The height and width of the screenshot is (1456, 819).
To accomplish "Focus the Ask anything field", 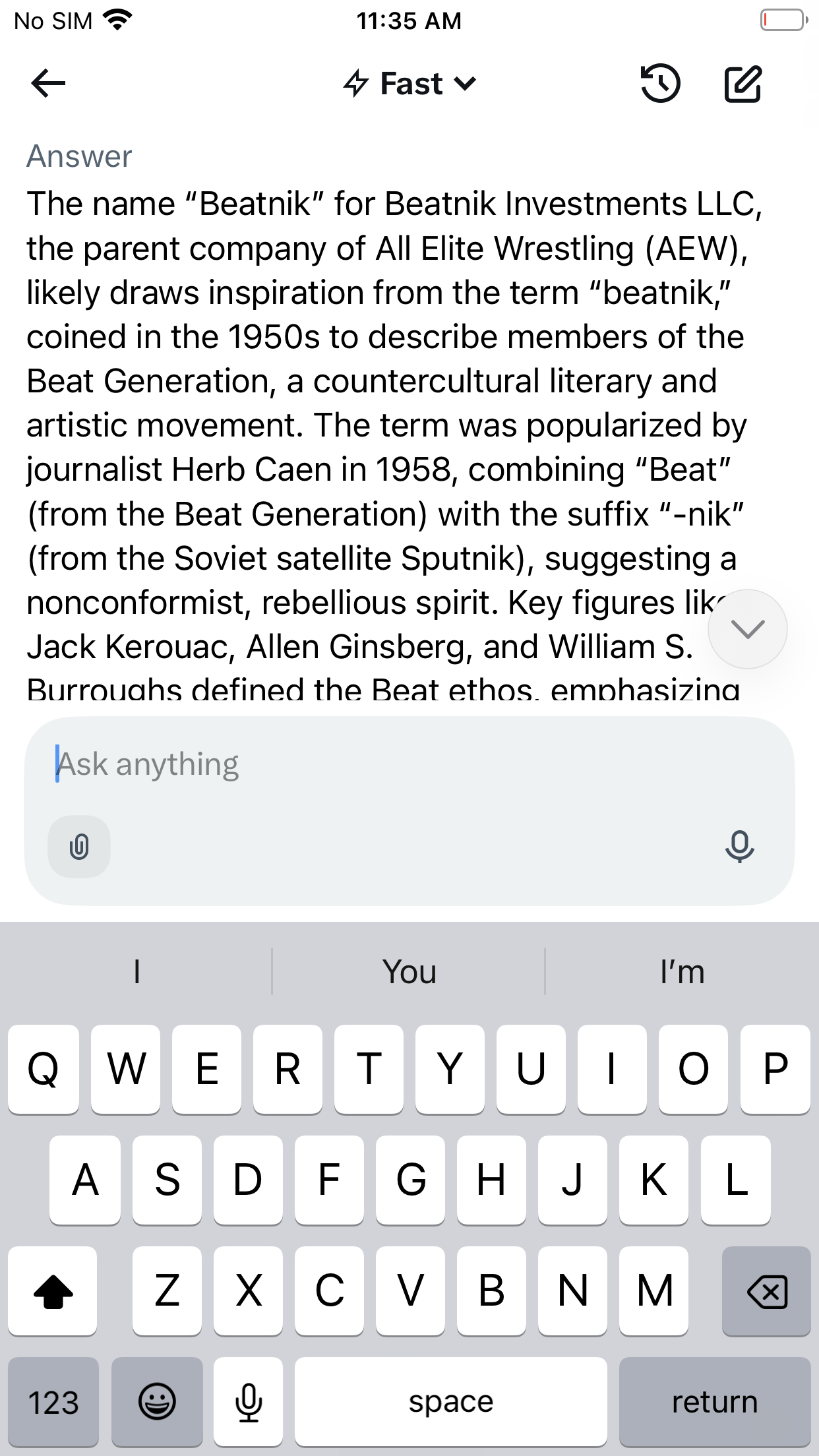I will click(409, 764).
